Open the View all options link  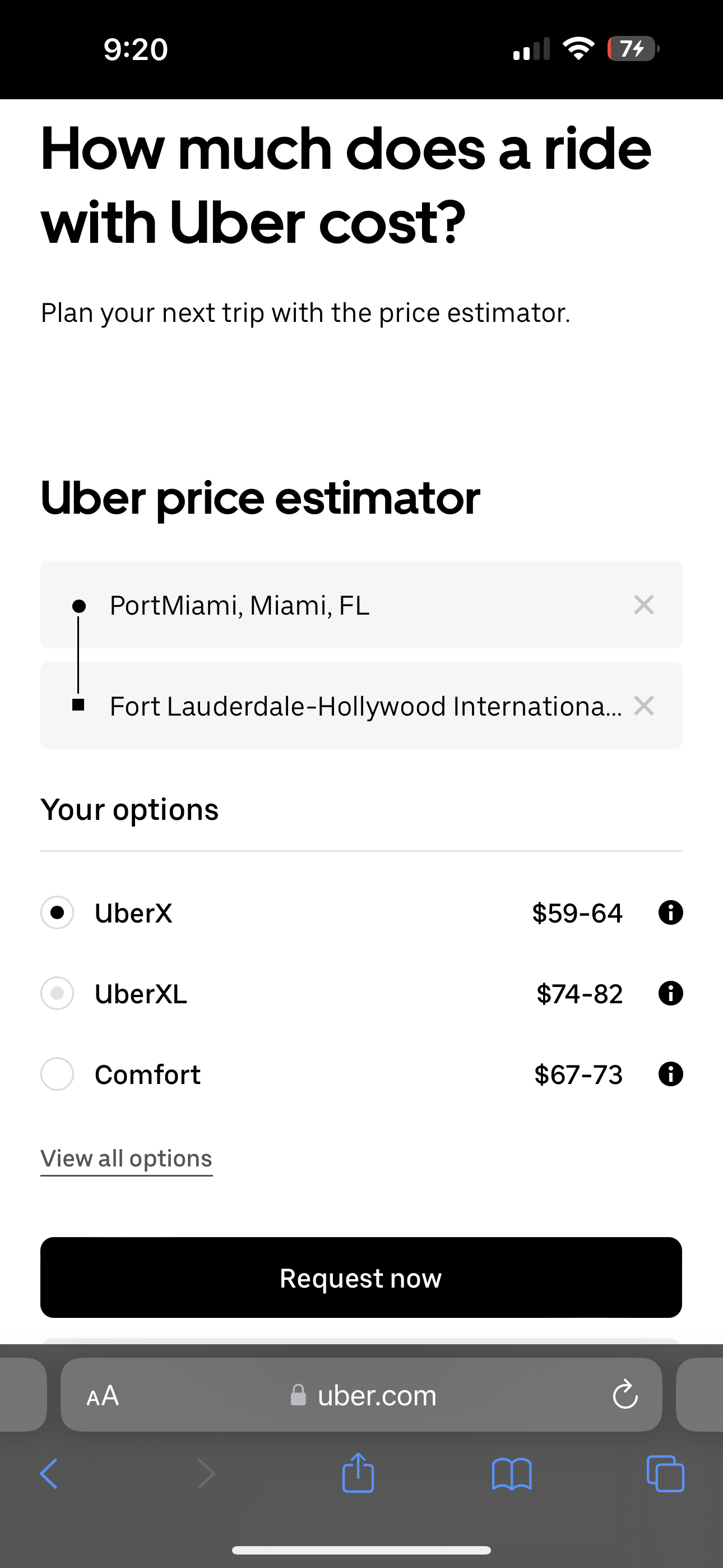tap(127, 1159)
